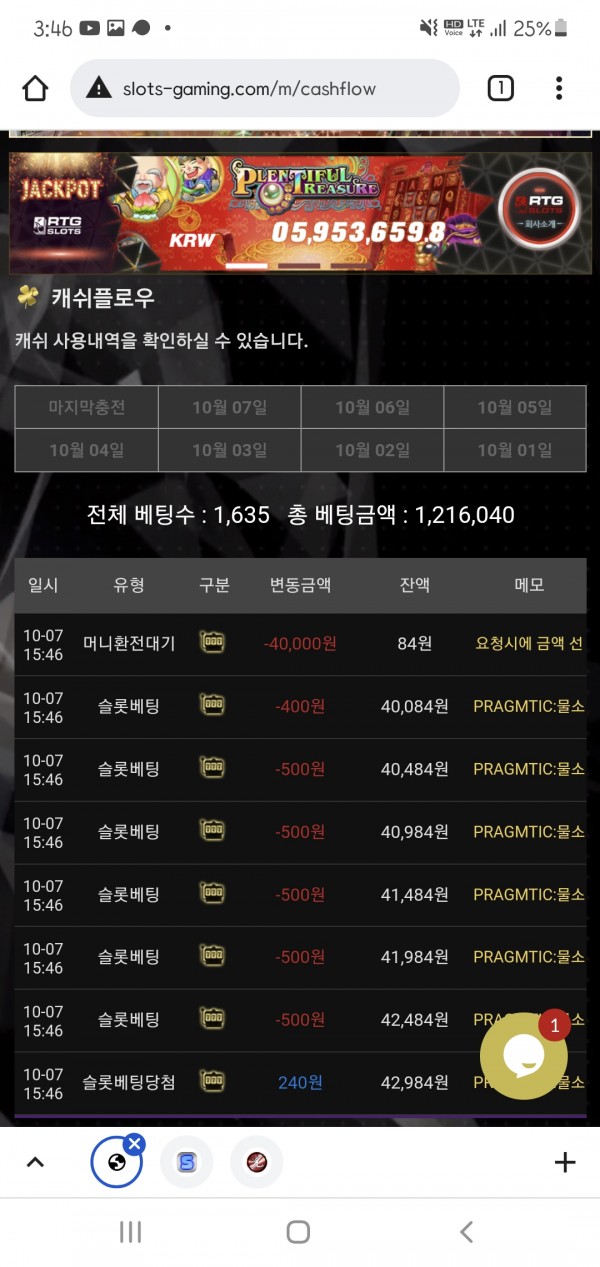Open the Plentiful Treasure jackpot banner
Image resolution: width=600 pixels, height=1267 pixels.
pos(300,212)
